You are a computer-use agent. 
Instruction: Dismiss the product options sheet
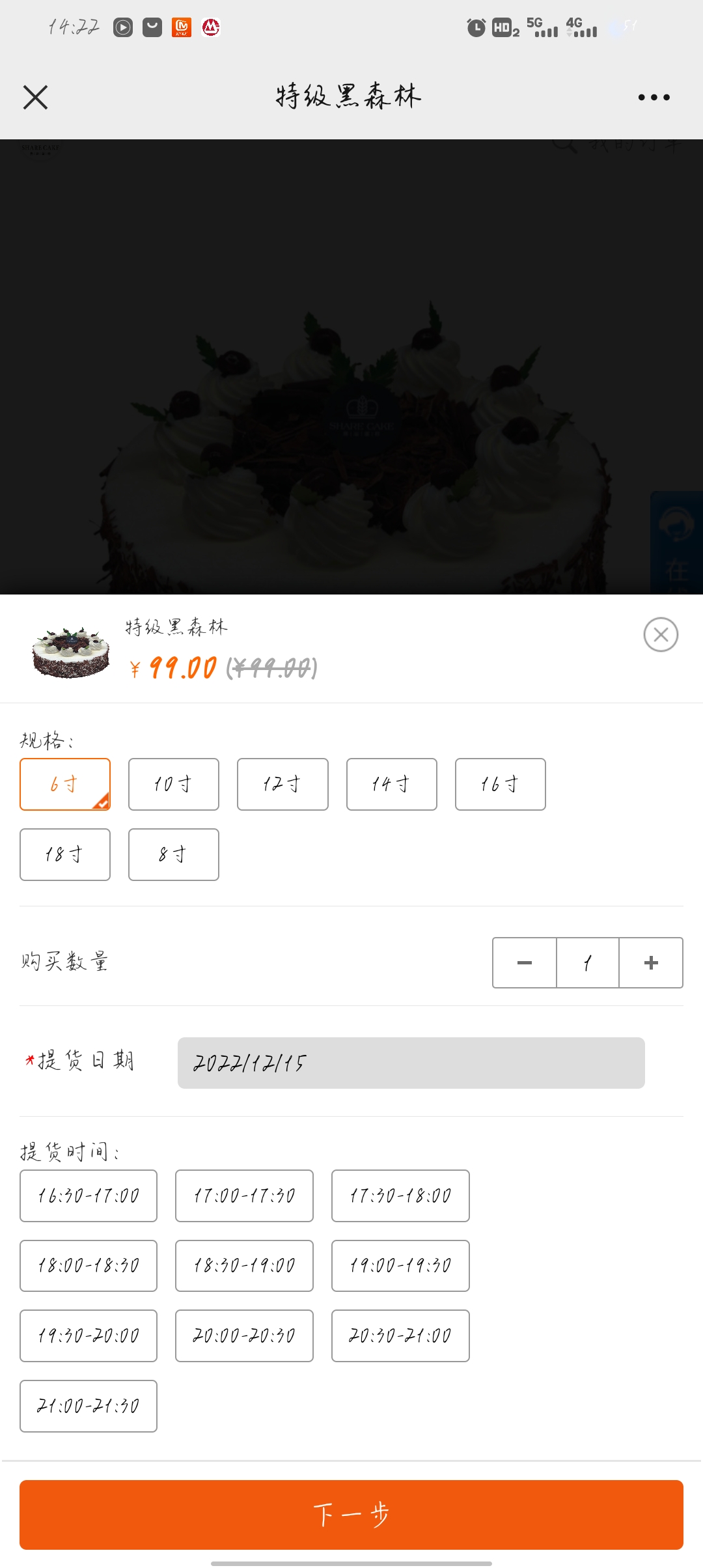coord(661,634)
